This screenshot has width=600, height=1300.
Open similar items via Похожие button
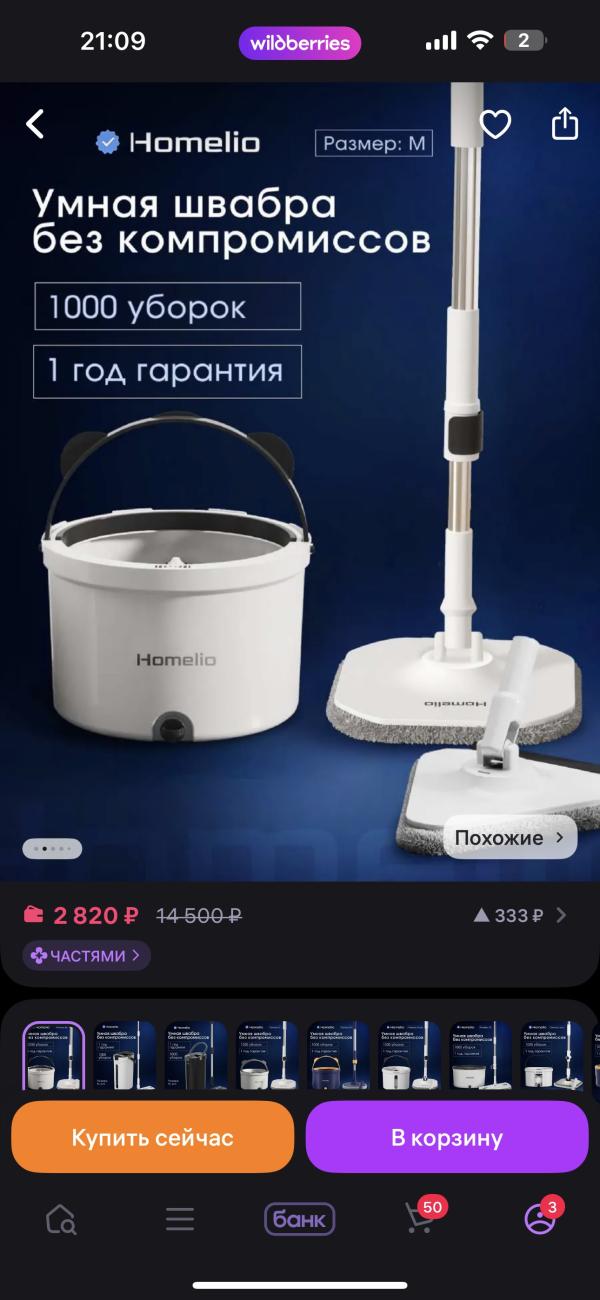pos(511,837)
